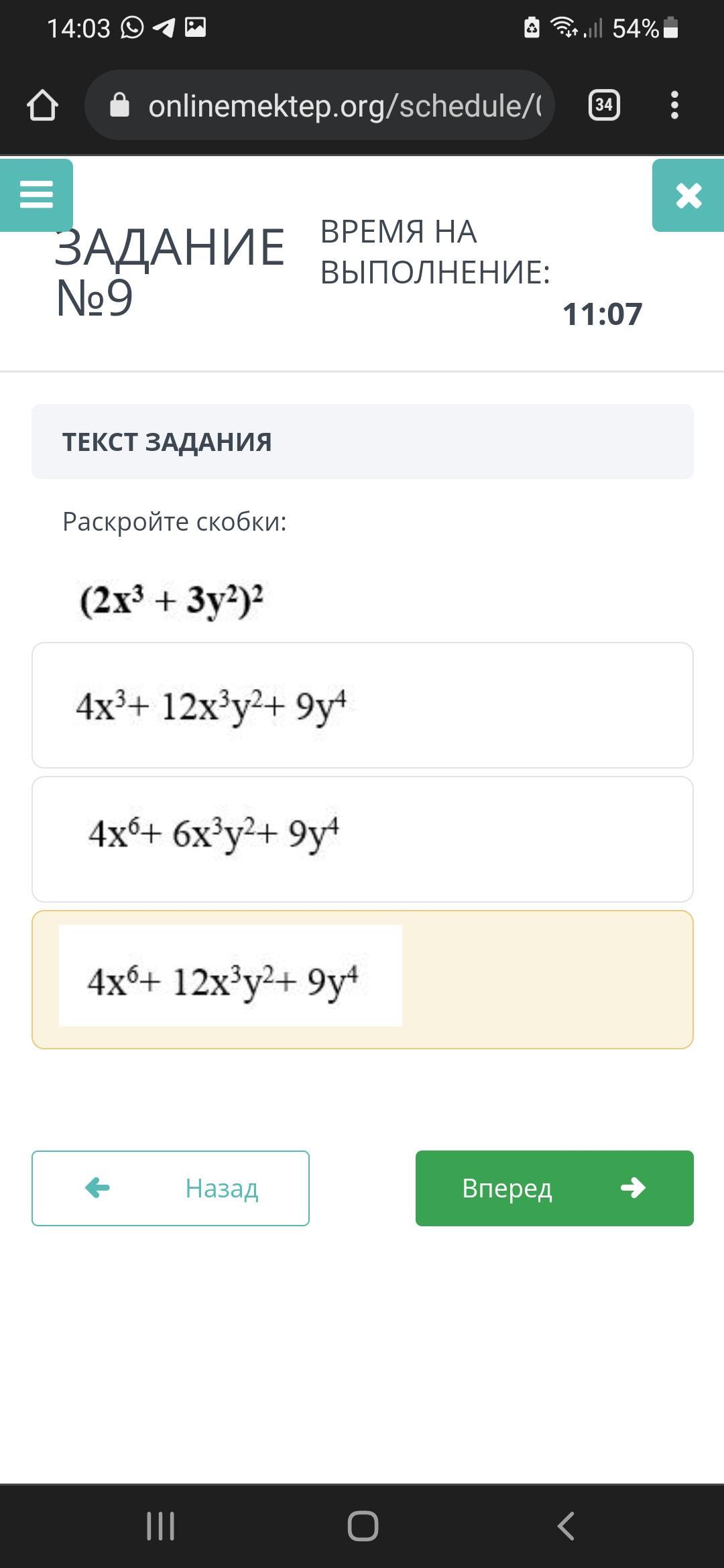
Task: Open the browser overflow menu
Action: point(674,105)
